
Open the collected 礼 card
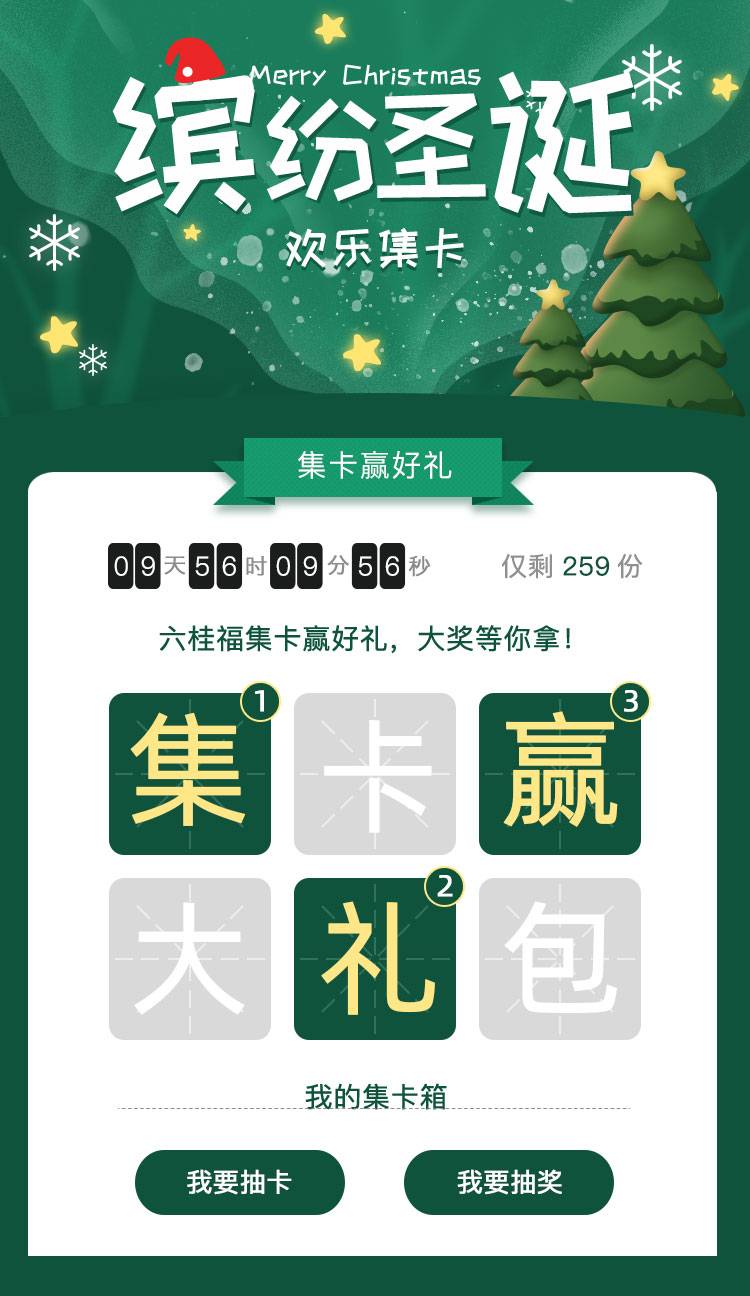click(374, 959)
